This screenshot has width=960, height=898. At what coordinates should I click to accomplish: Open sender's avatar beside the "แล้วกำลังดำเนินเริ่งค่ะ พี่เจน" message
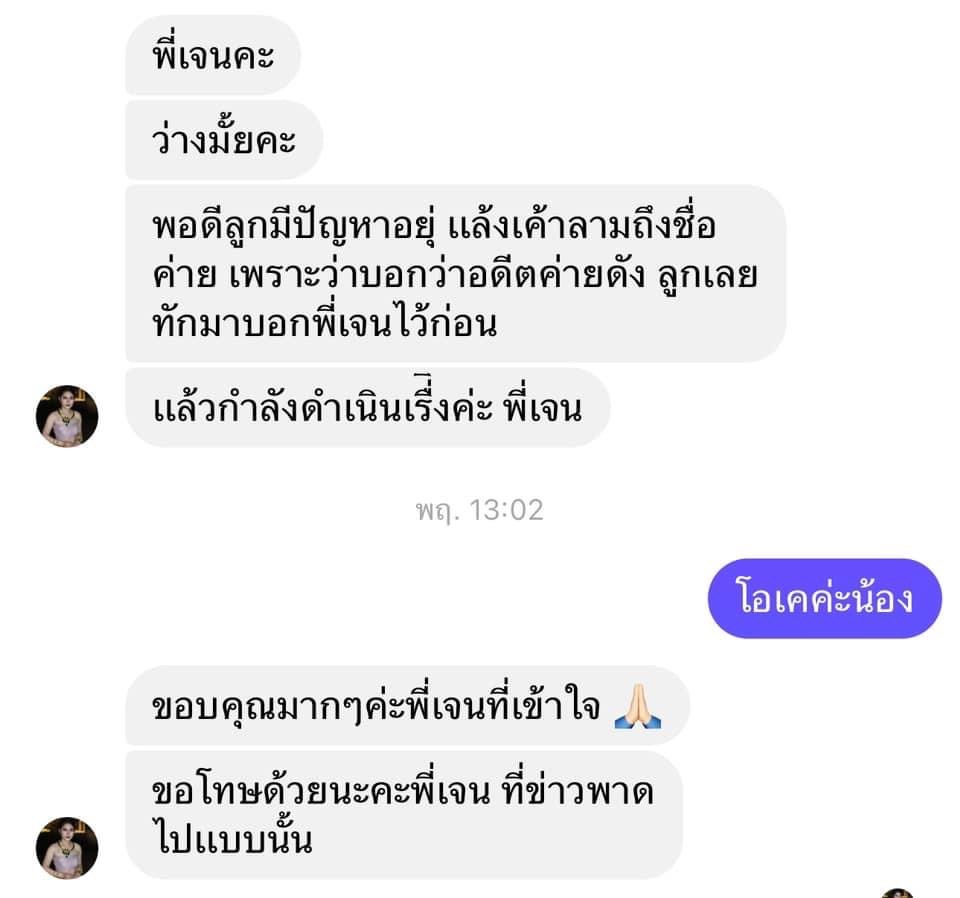[67, 416]
